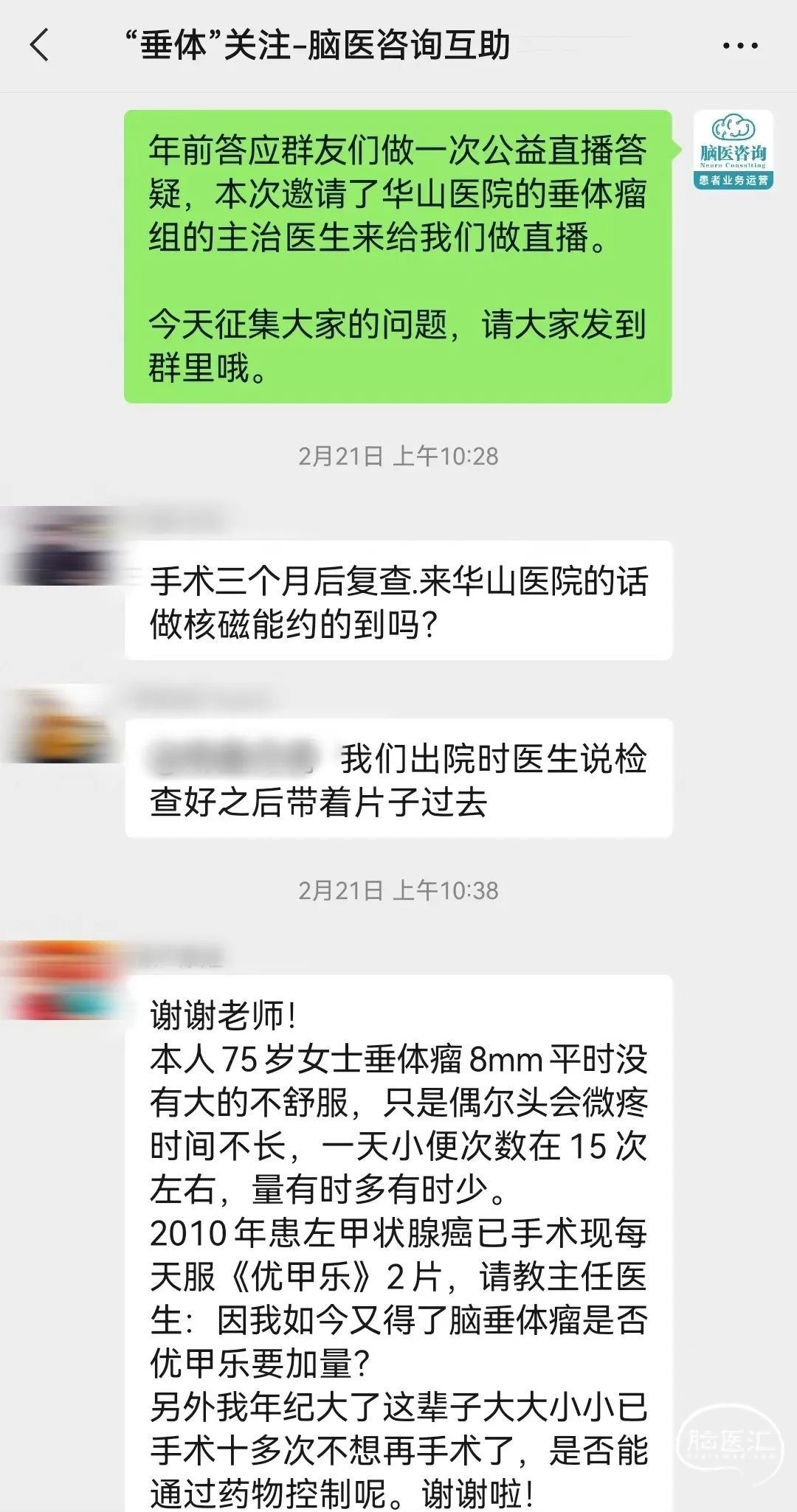This screenshot has width=797, height=1512.
Task: View avatar of member who wrote 带着片子过去
Action: point(63,724)
